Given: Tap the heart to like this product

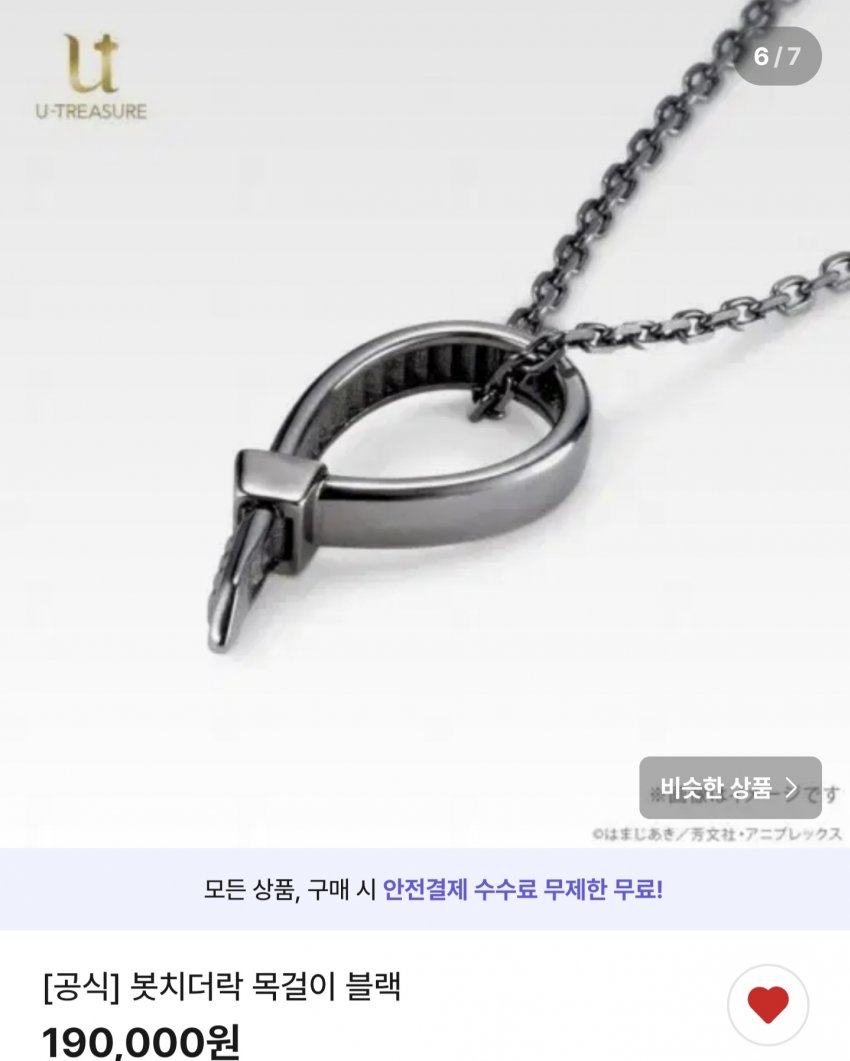Looking at the screenshot, I should coord(767,1004).
